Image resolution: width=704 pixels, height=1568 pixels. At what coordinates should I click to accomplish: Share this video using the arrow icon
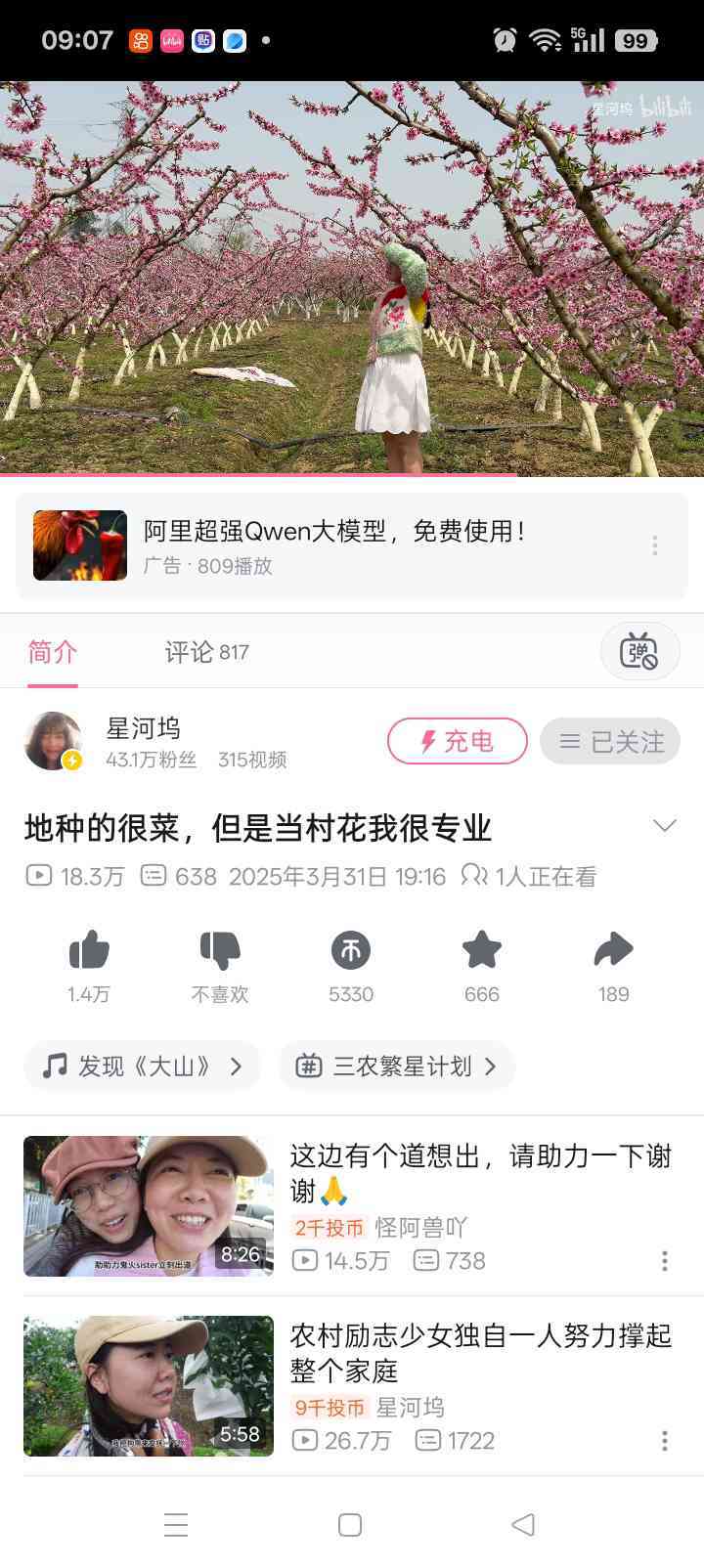[613, 951]
